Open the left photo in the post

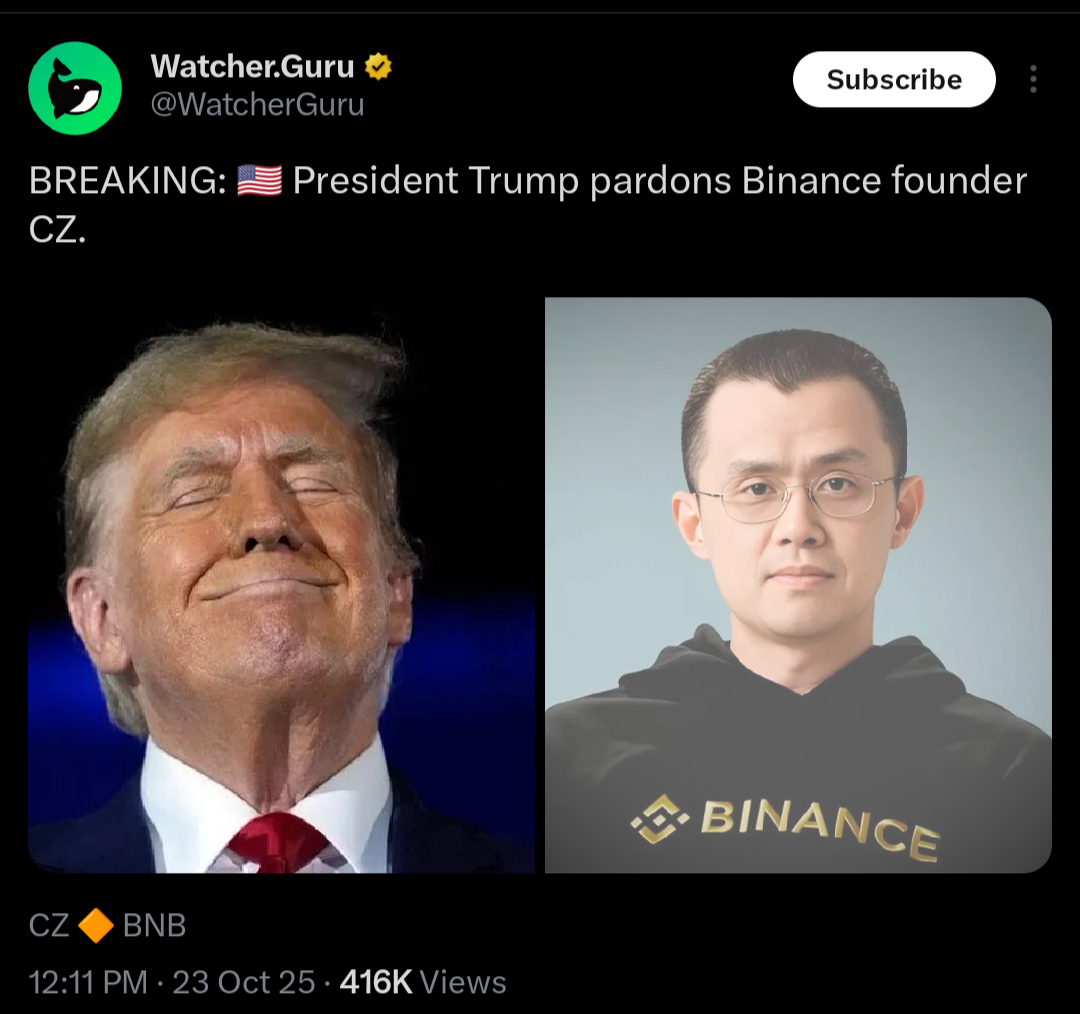[281, 585]
